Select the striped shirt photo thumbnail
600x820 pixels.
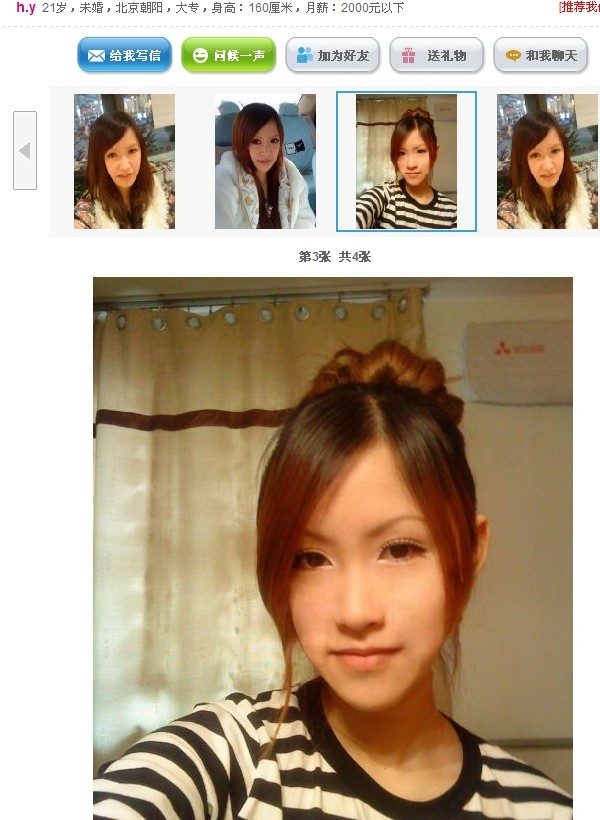tap(406, 161)
